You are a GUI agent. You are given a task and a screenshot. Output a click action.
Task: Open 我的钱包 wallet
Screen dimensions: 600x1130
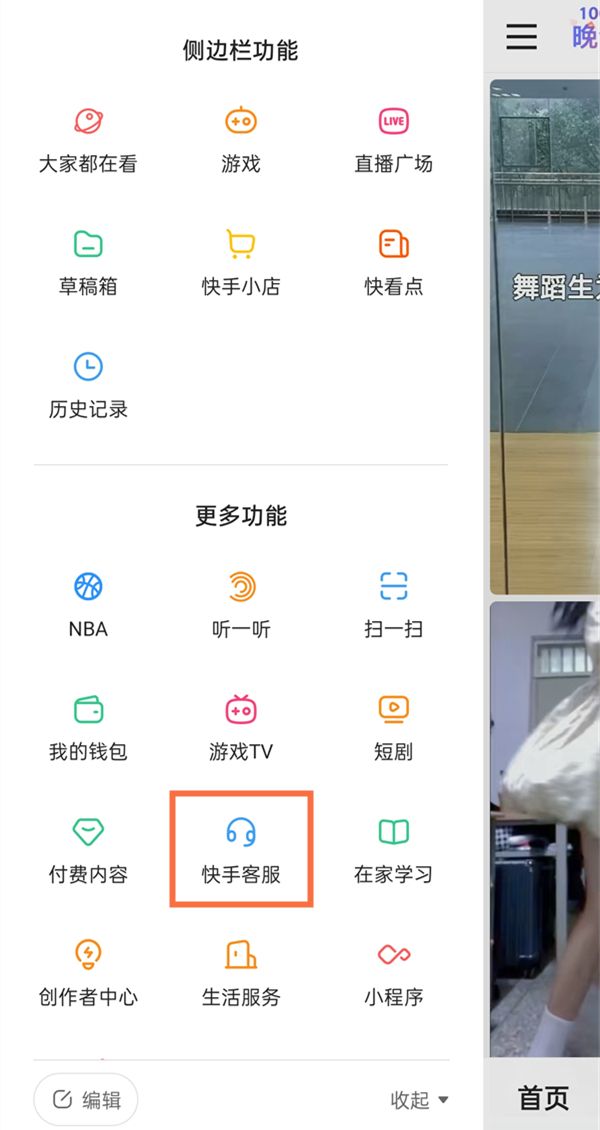(x=88, y=728)
